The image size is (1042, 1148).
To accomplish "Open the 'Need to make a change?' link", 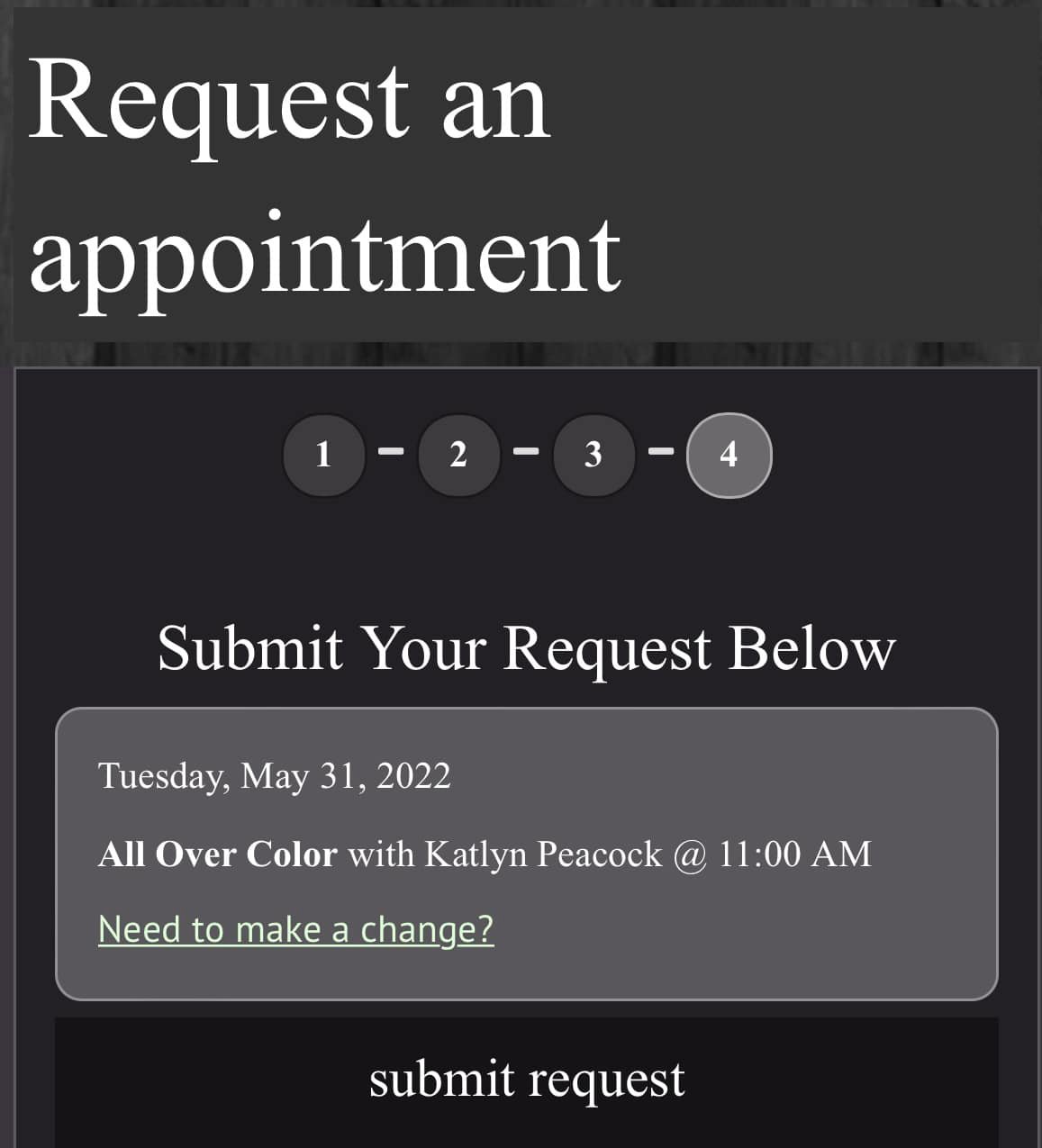I will pyautogui.click(x=296, y=928).
